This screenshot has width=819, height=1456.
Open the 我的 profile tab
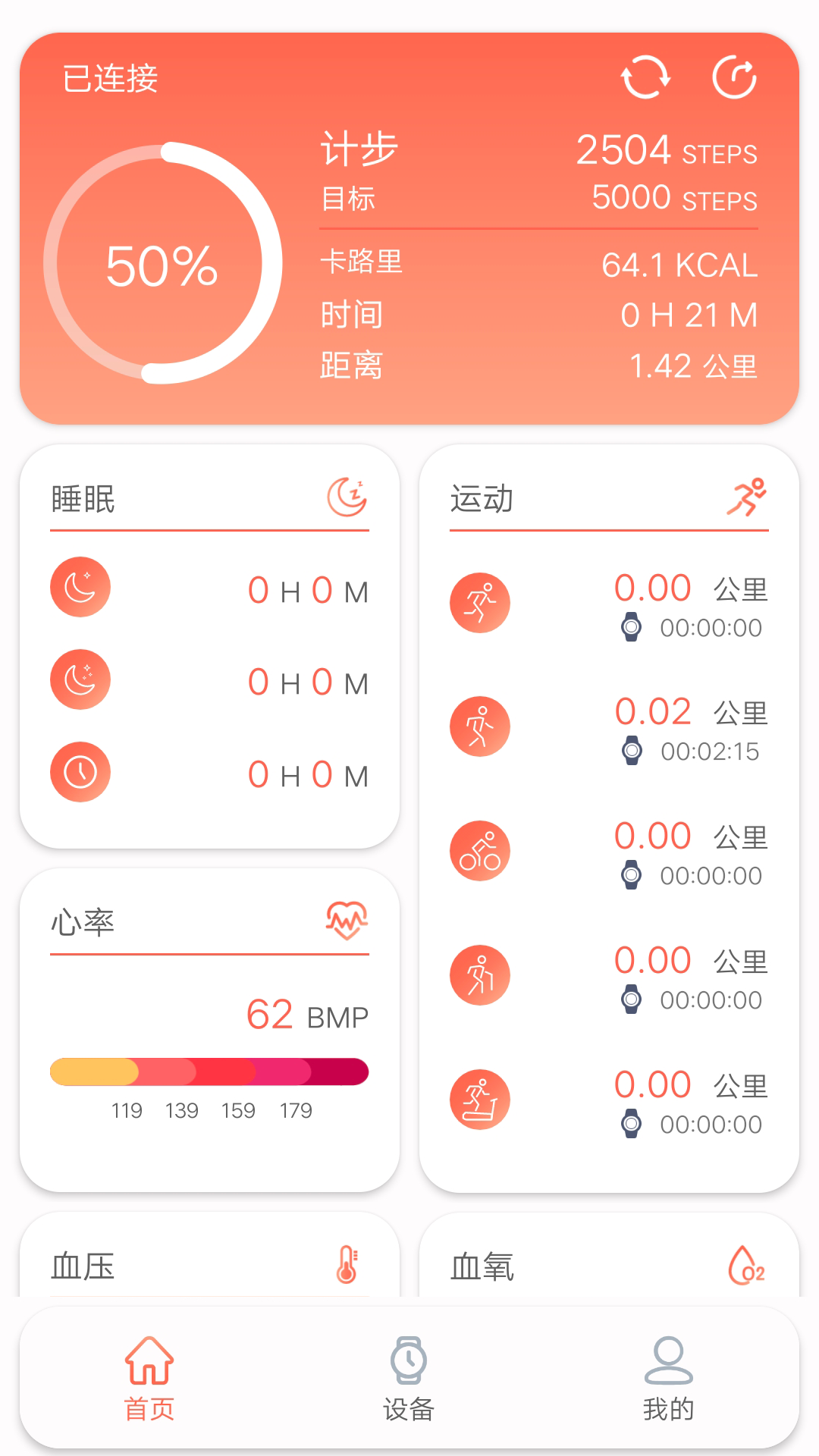(x=667, y=1380)
